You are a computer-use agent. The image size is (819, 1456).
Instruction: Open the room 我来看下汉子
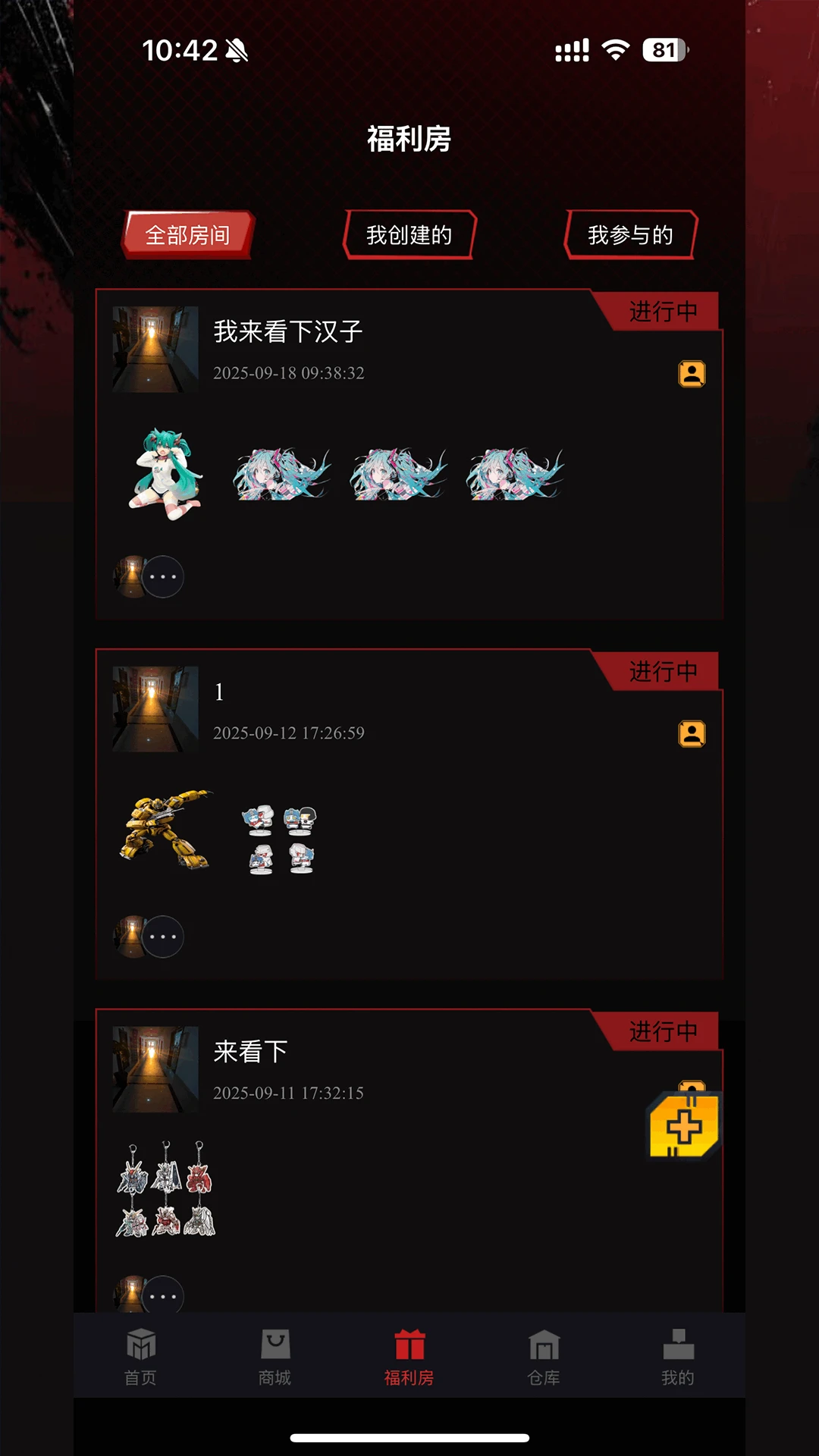coord(288,332)
